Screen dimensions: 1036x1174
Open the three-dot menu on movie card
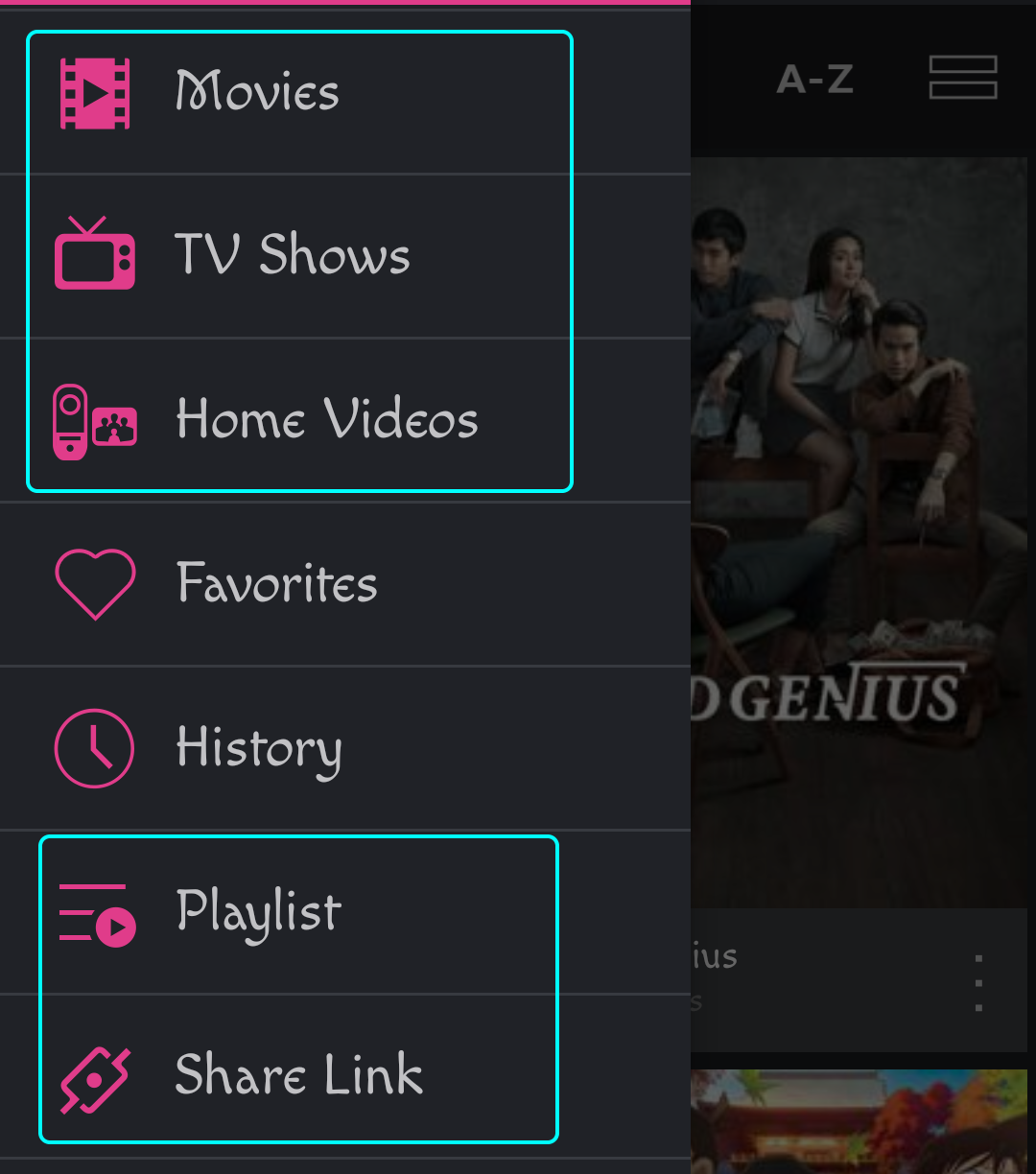[x=978, y=983]
